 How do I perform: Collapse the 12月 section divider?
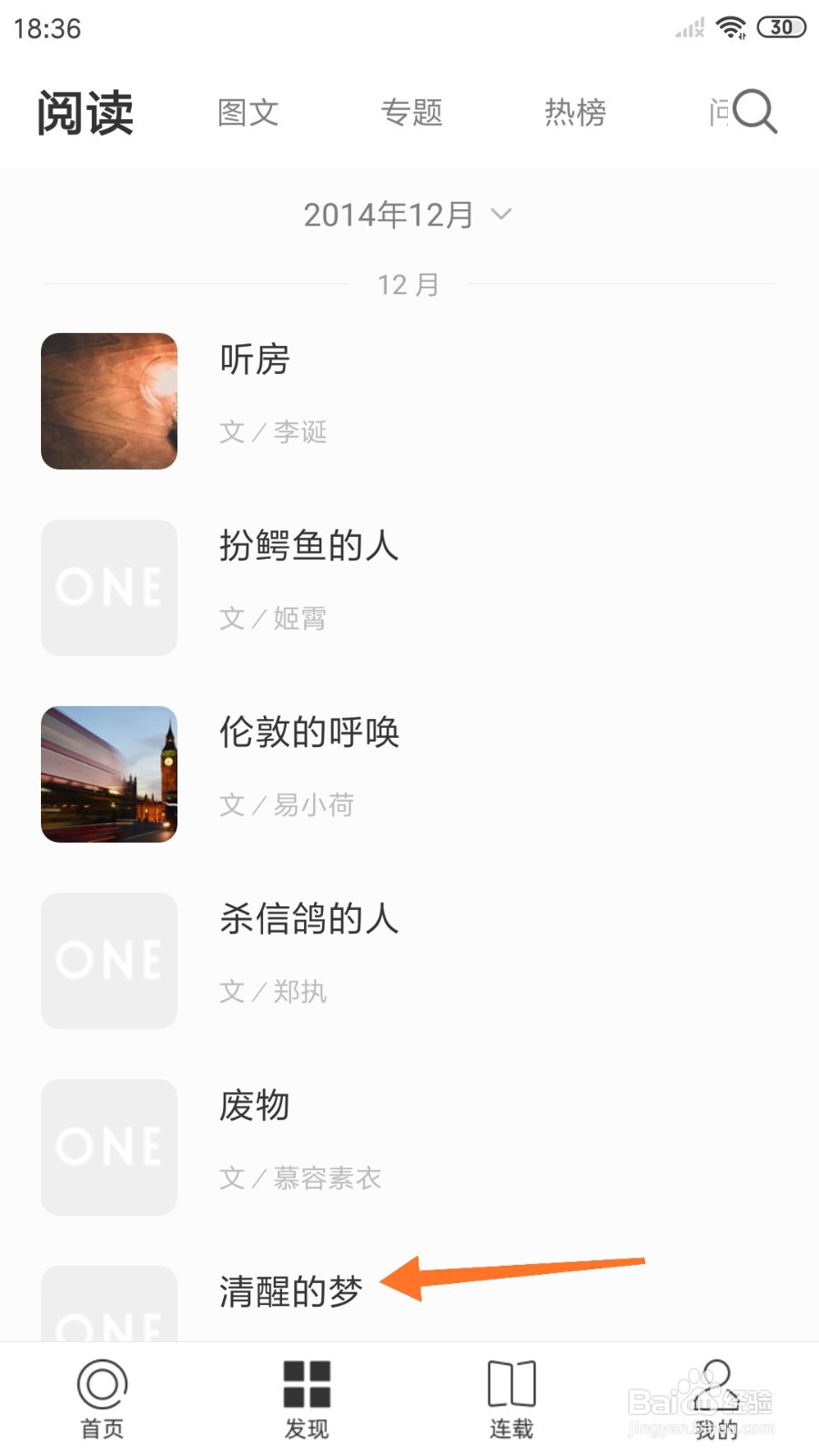(x=408, y=284)
